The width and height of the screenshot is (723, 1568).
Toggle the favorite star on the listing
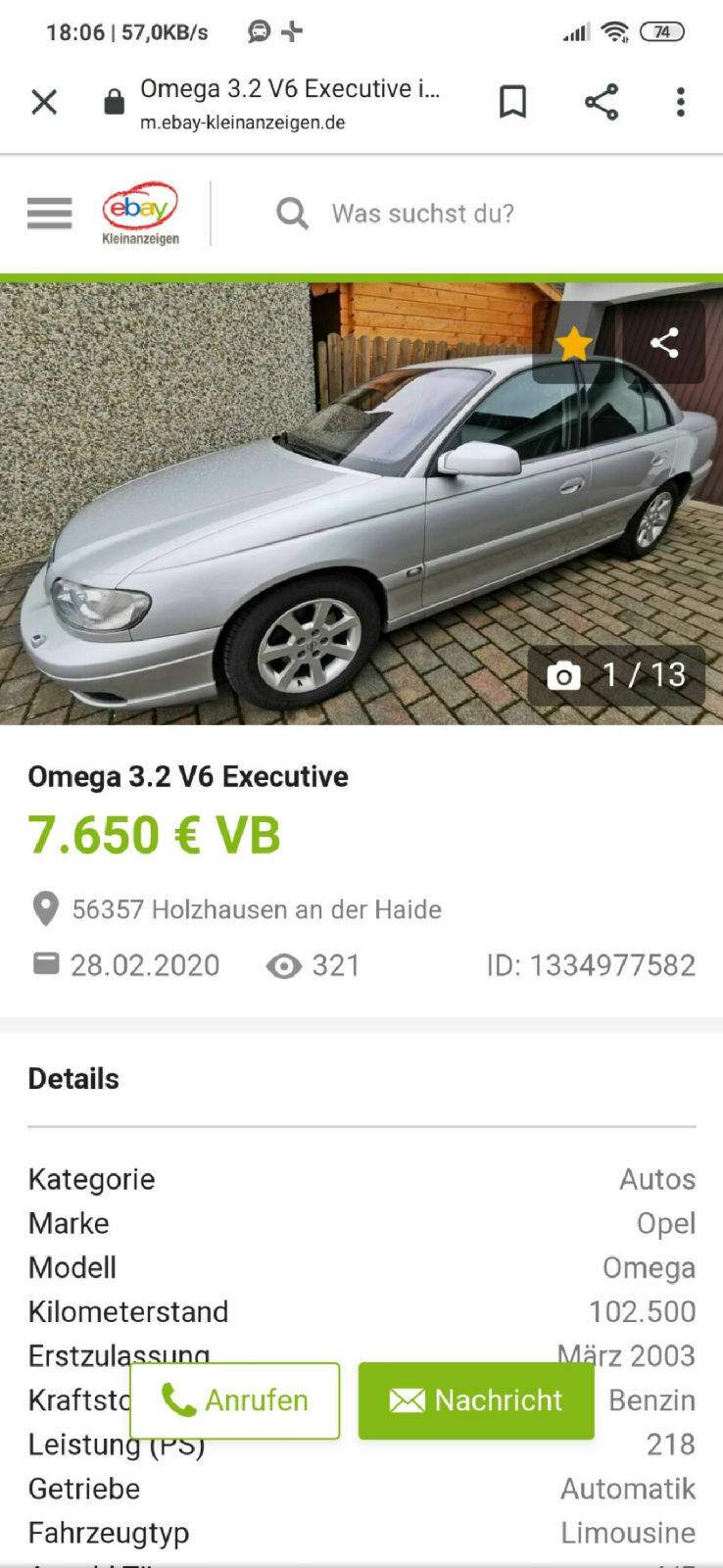574,343
